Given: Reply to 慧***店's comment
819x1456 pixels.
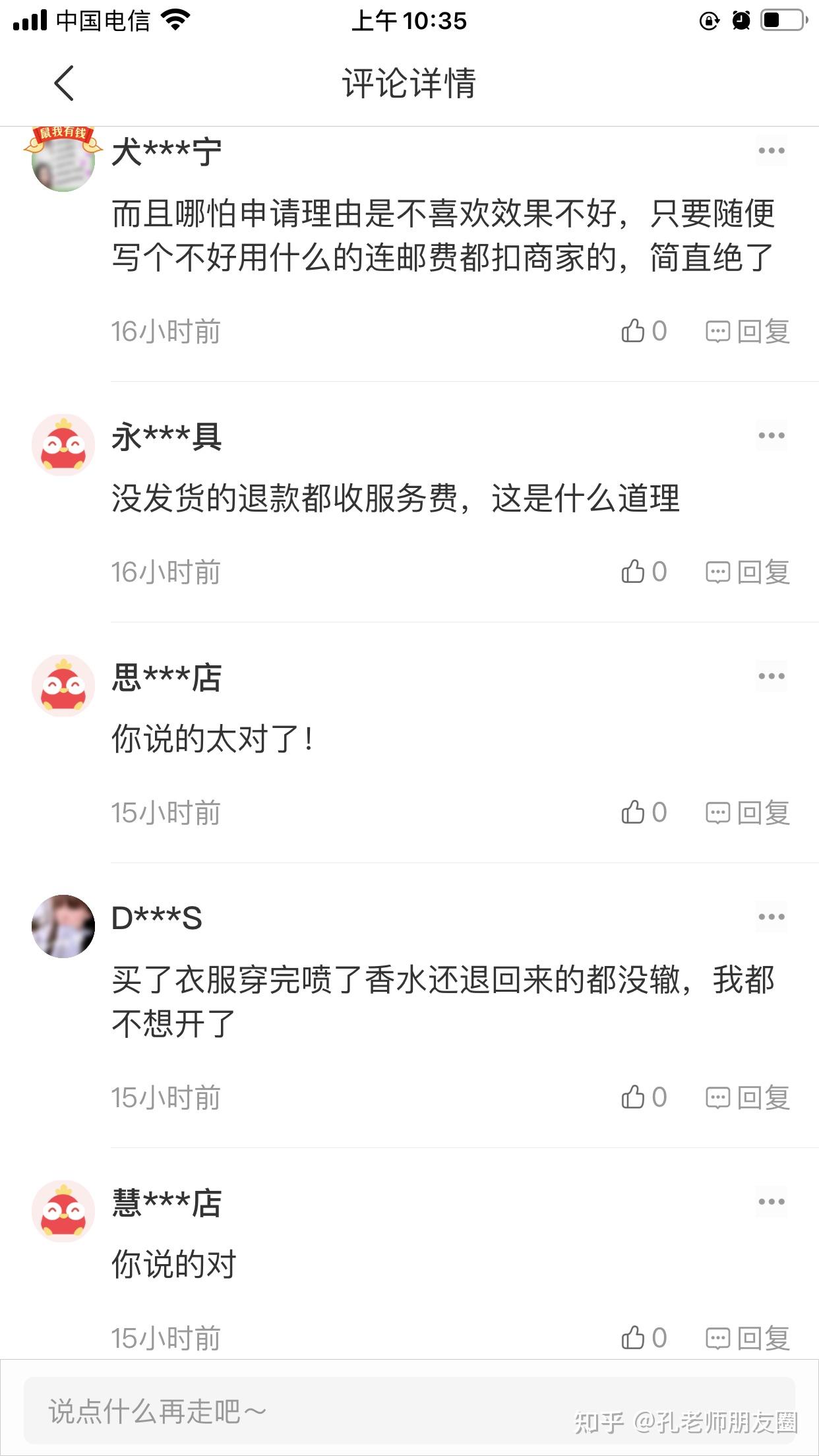Looking at the screenshot, I should coord(748,1338).
